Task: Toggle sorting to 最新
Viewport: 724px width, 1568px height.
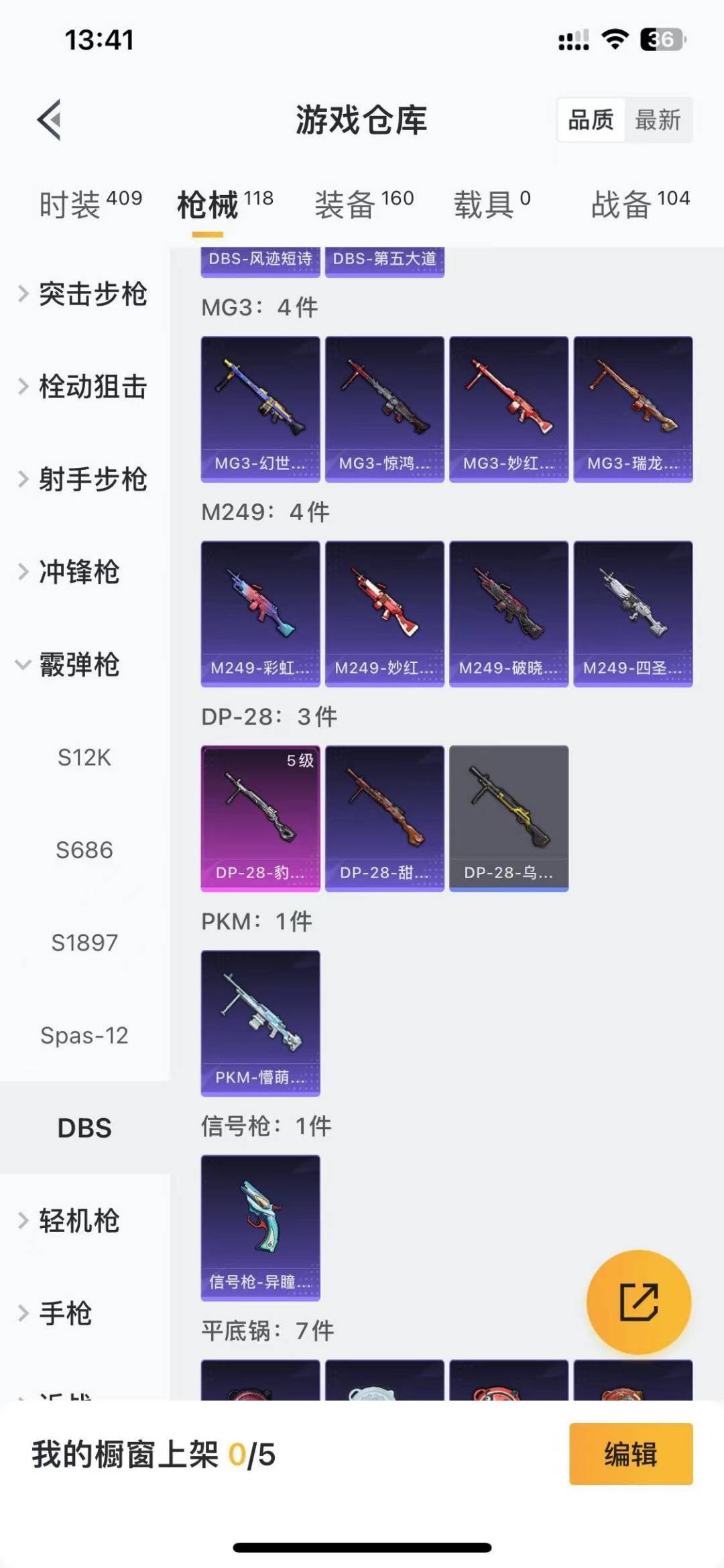Action: click(659, 121)
